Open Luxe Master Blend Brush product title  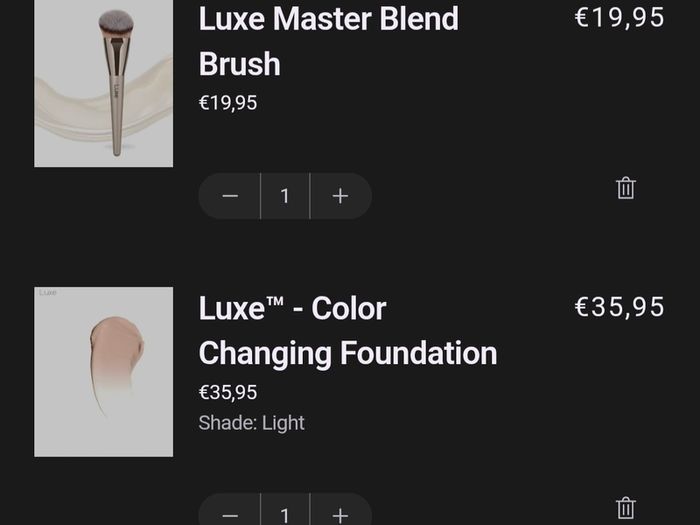329,42
